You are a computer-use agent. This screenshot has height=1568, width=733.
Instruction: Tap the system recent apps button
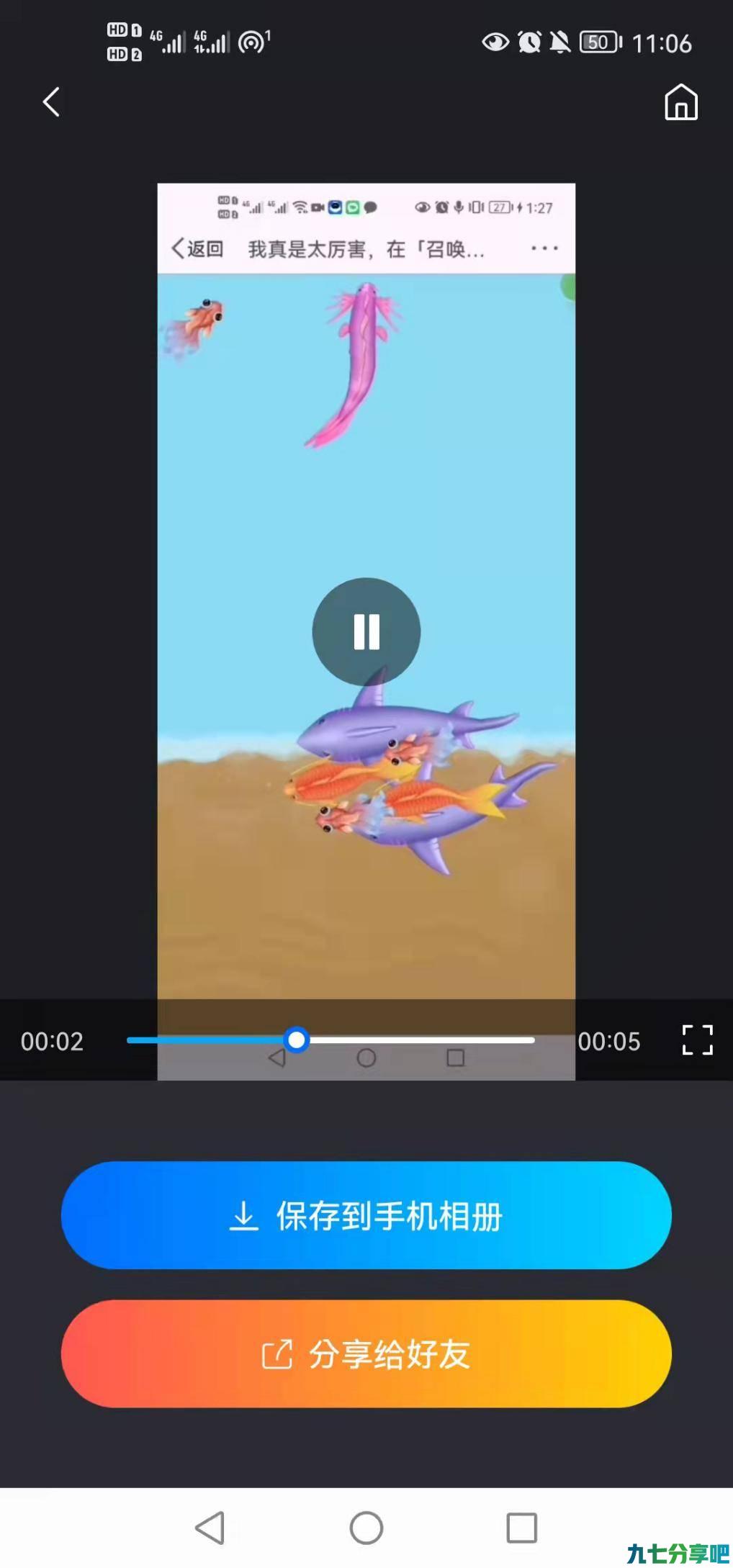(x=522, y=1528)
